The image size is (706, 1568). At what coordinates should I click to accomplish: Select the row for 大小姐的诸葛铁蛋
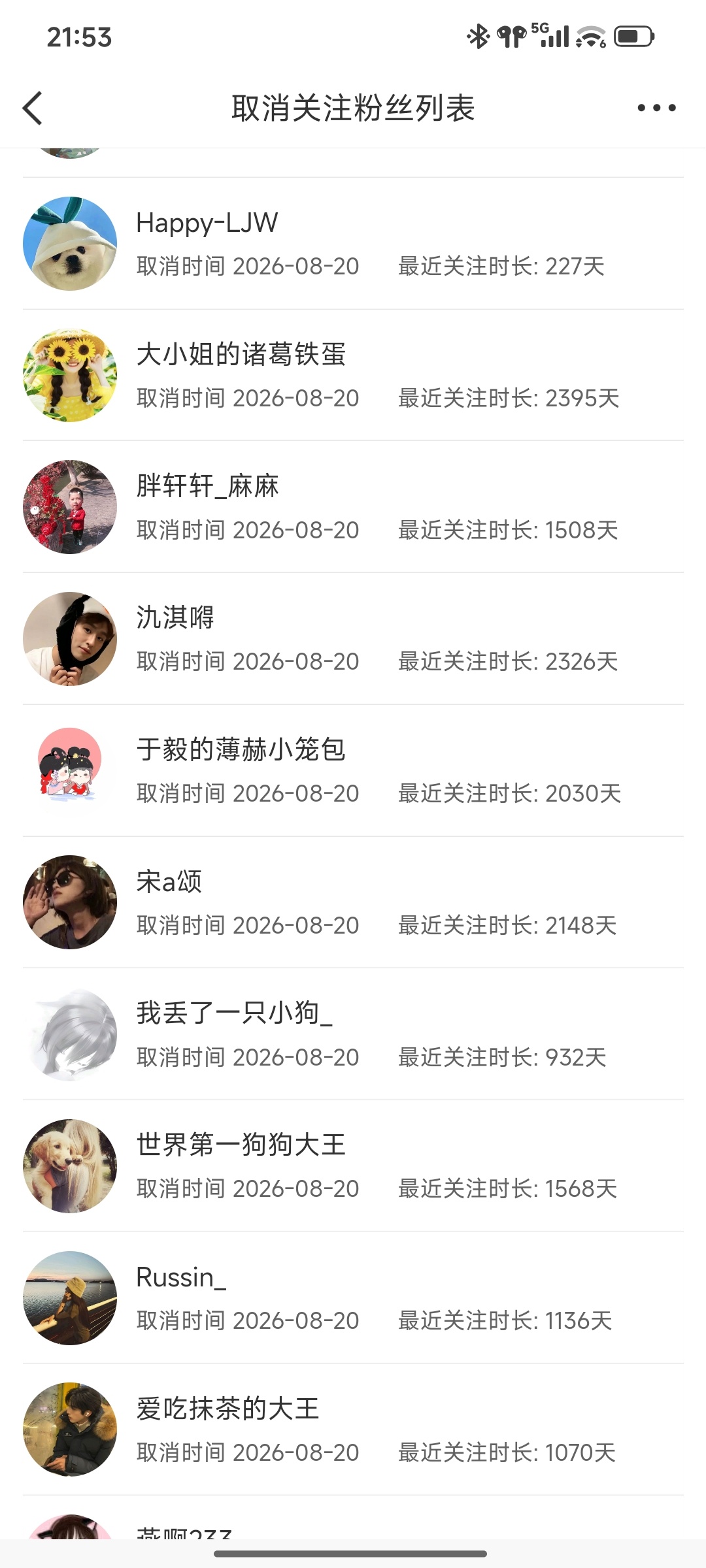(x=353, y=375)
